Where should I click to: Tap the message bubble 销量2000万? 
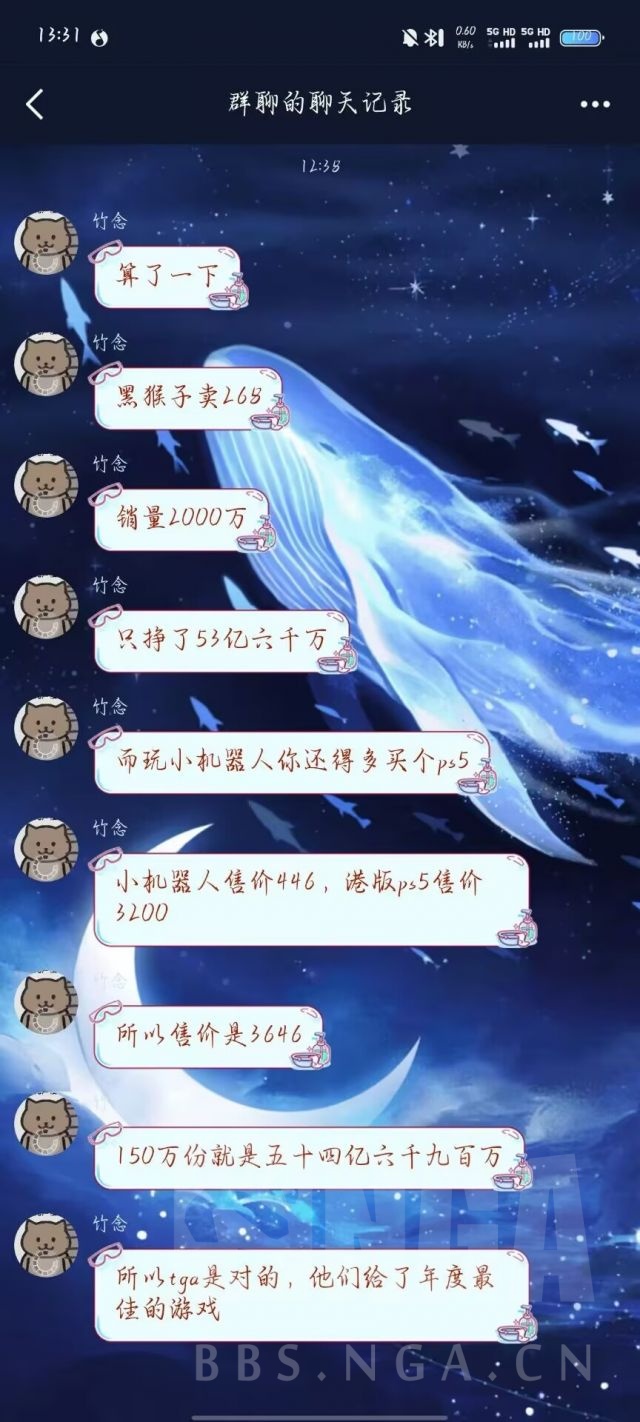pos(181,519)
